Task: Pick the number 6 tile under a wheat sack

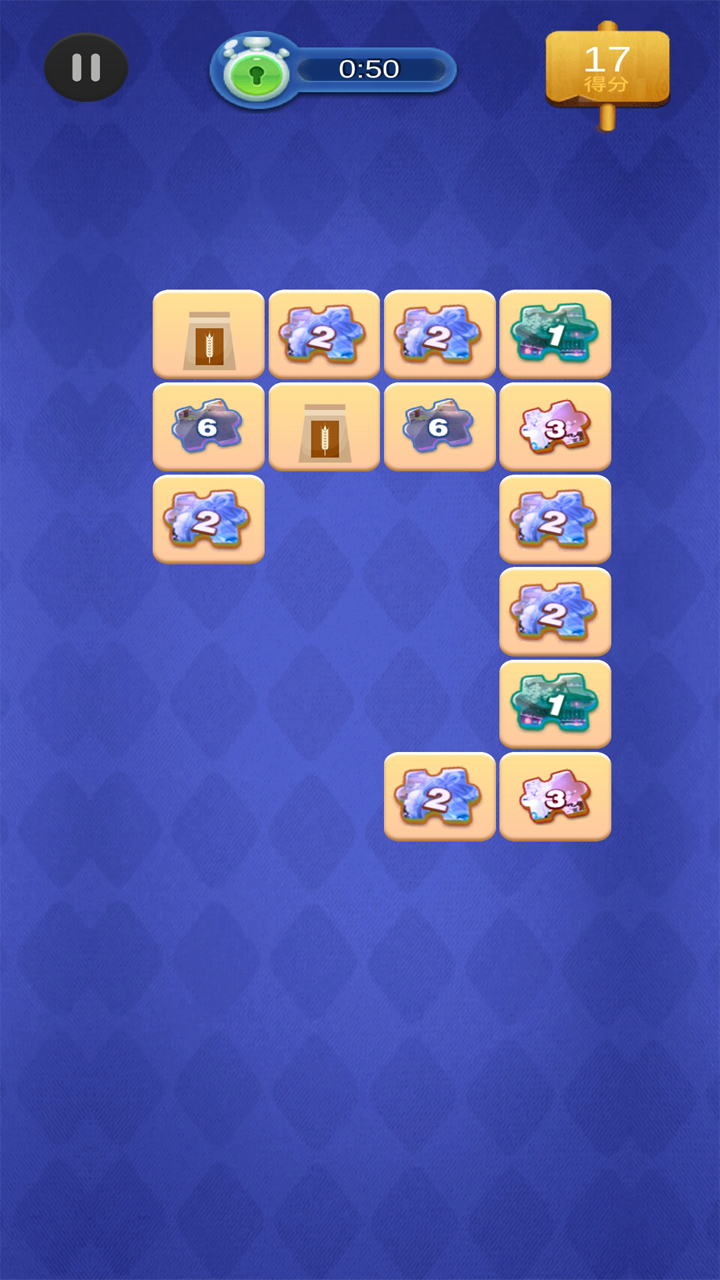Action: tap(209, 427)
